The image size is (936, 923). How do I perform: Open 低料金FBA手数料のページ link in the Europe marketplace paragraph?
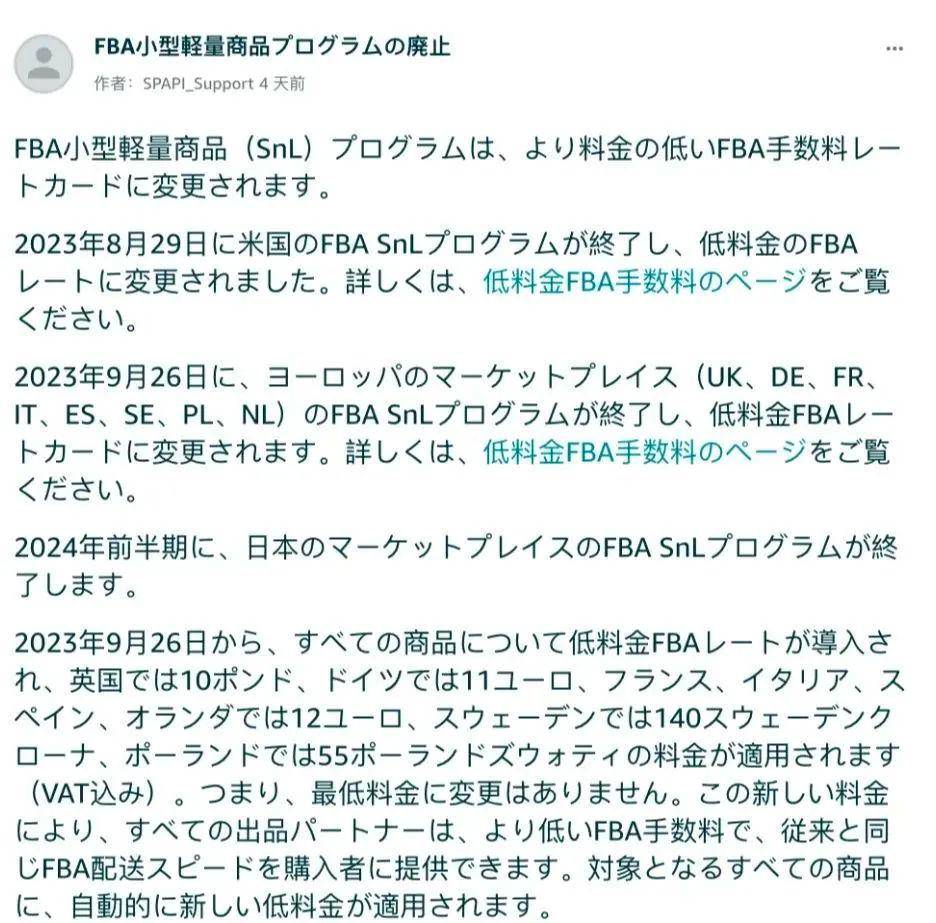click(x=644, y=452)
